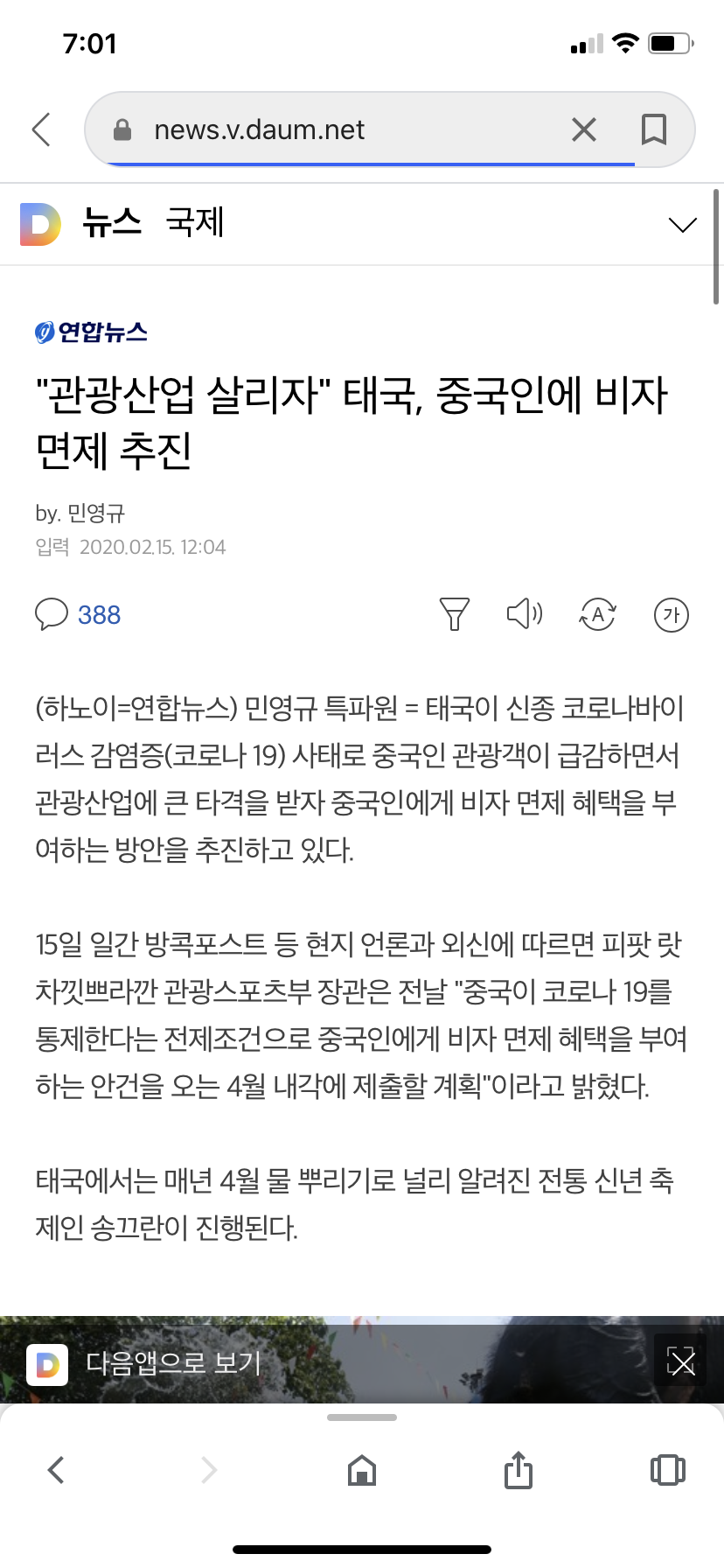Open the Daum logo home link

pyautogui.click(x=40, y=224)
